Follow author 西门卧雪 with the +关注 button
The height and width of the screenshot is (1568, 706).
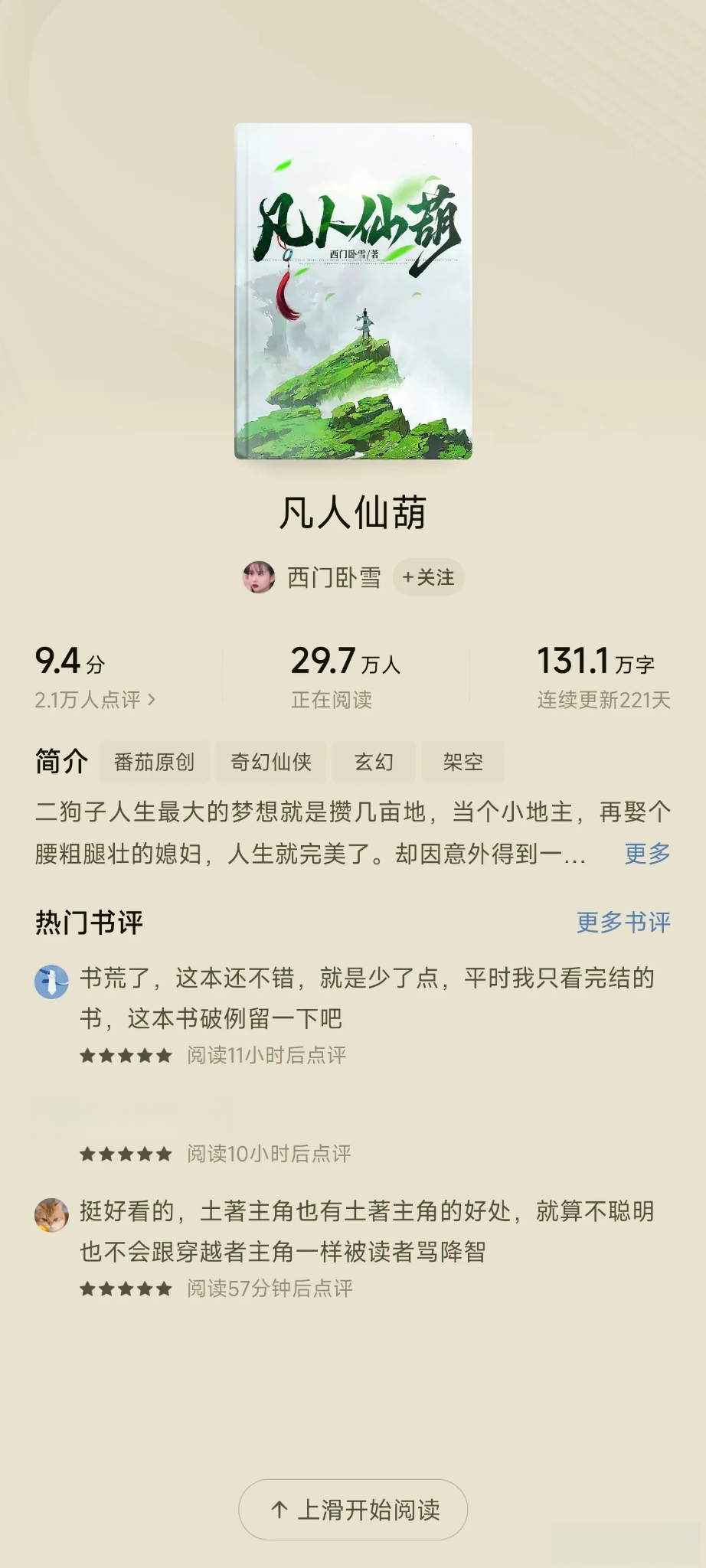428,577
